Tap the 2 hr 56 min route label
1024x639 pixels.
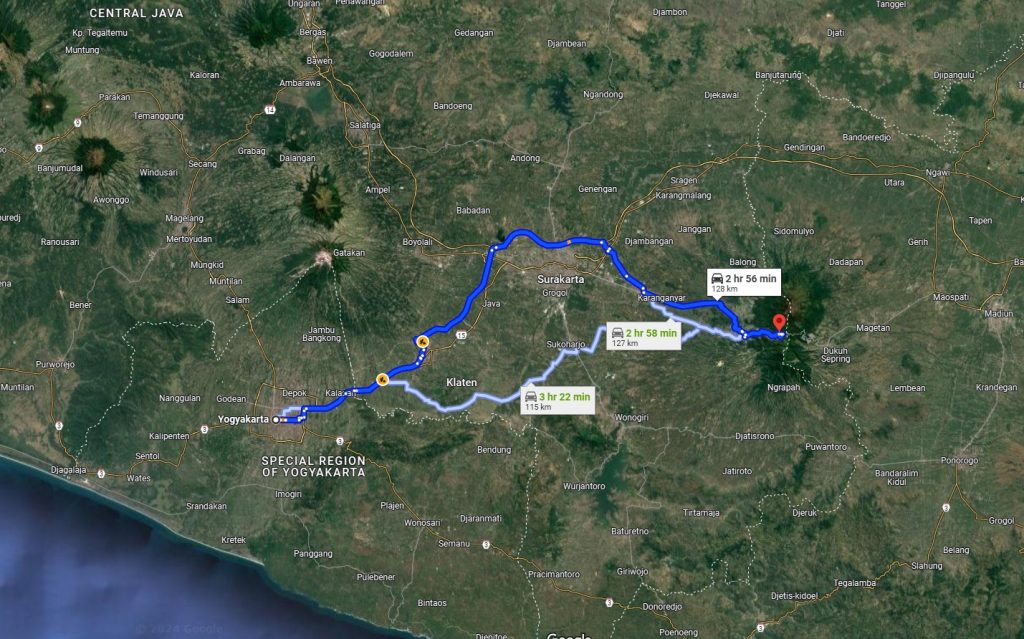741,281
